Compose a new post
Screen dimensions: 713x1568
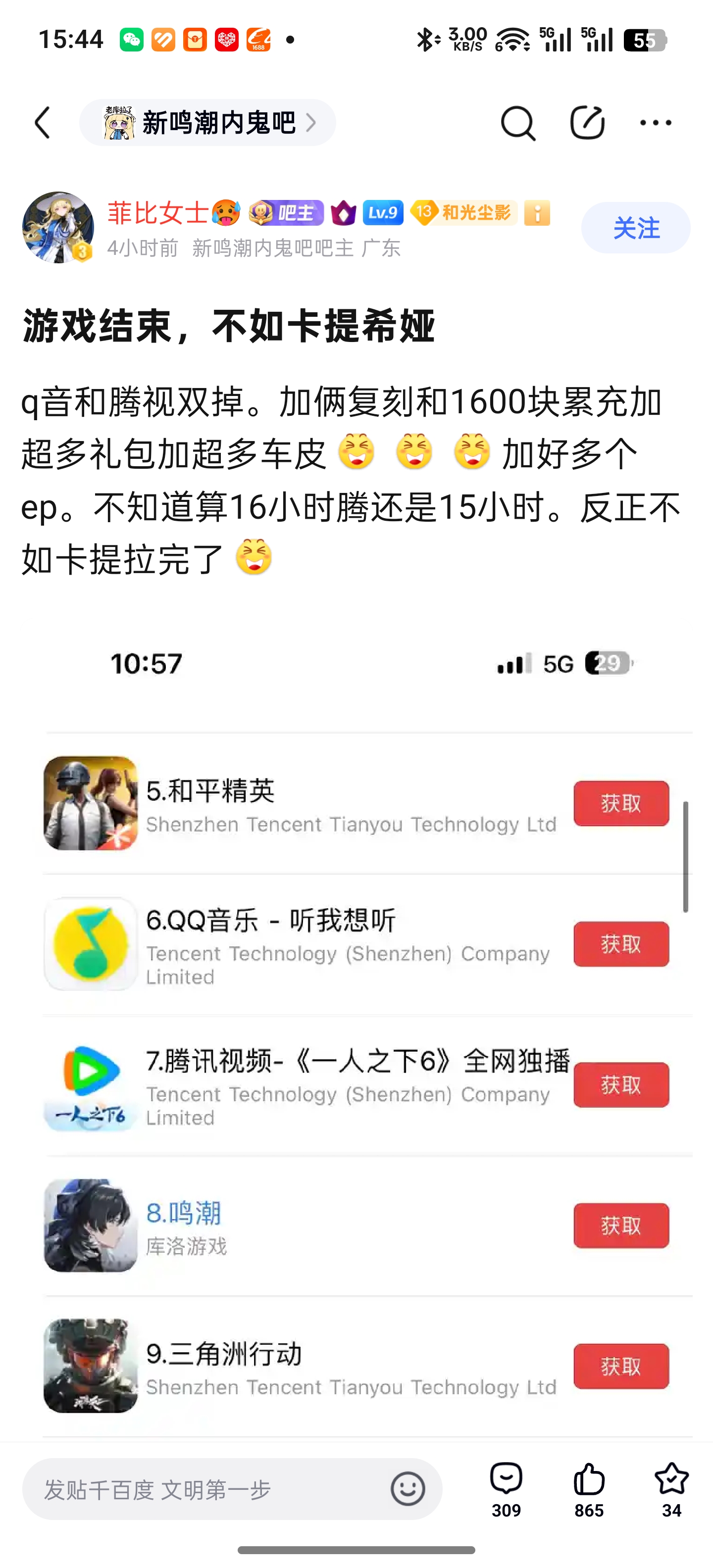tap(586, 123)
